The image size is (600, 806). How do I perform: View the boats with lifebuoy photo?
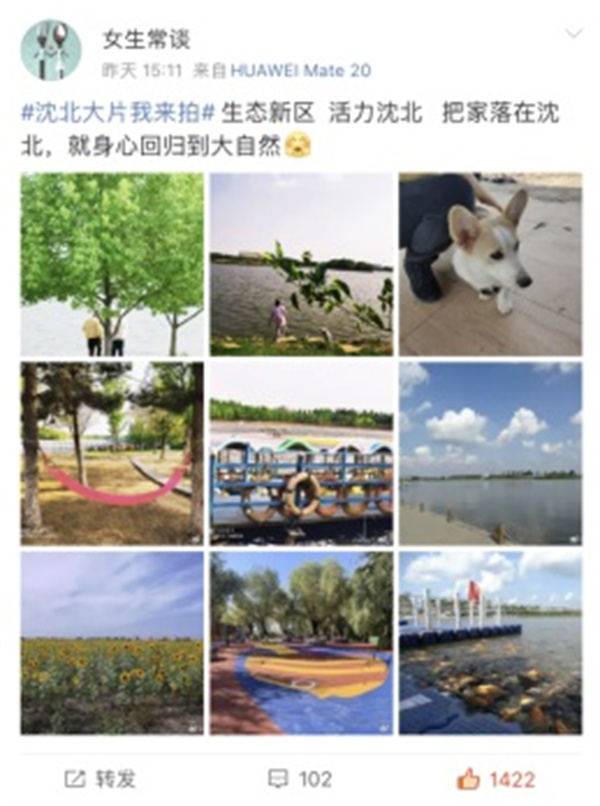click(x=301, y=453)
